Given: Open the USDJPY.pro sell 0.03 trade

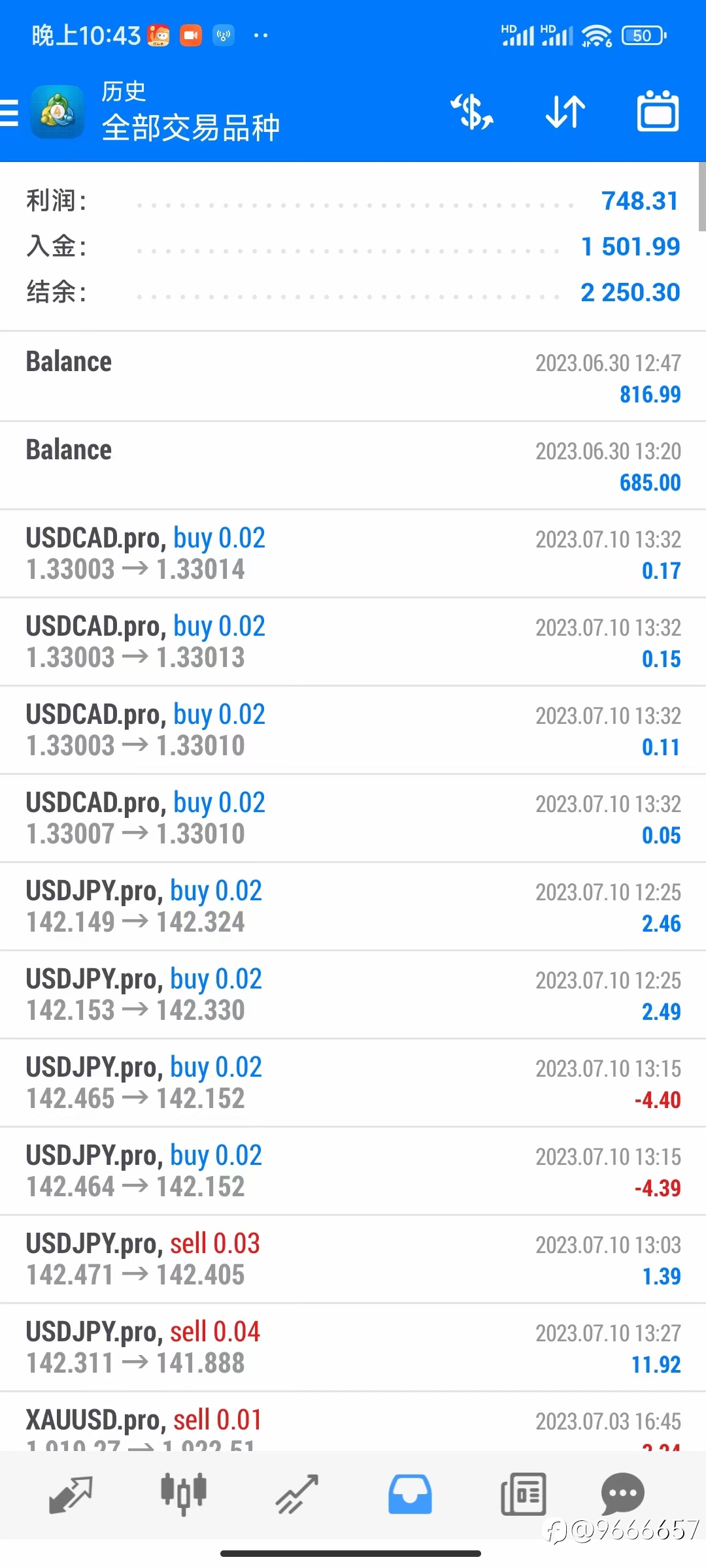Looking at the screenshot, I should click(353, 1259).
